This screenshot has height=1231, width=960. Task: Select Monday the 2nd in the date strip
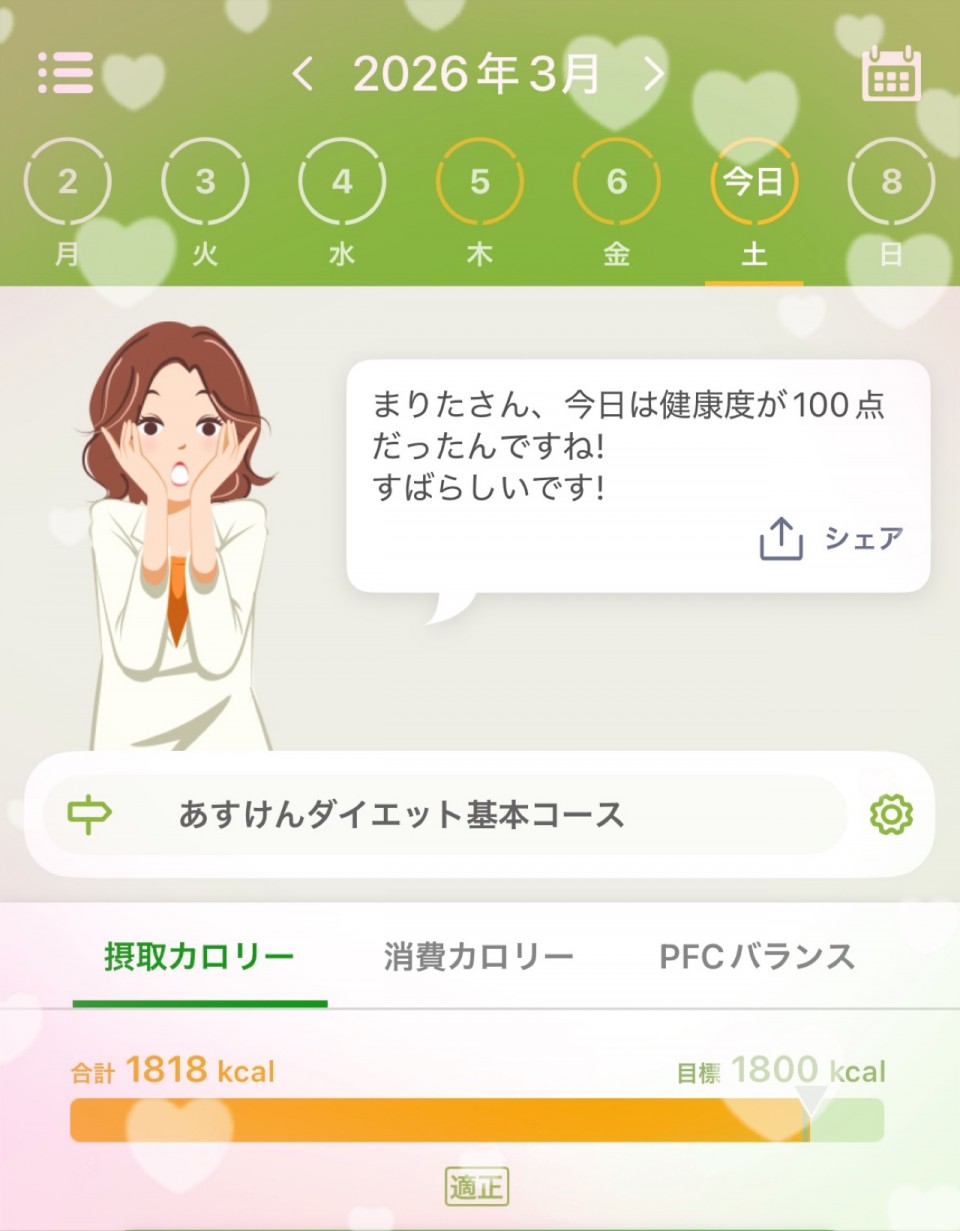click(68, 182)
